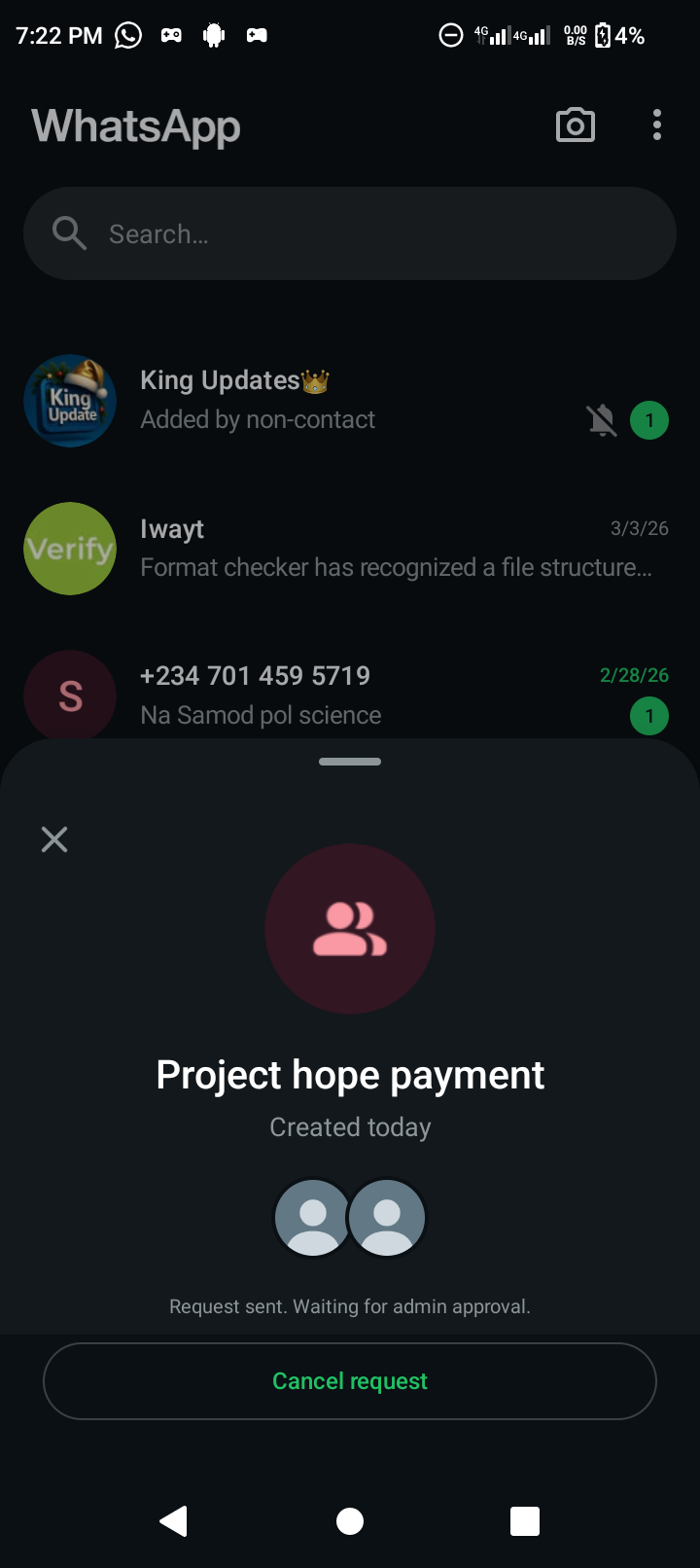Go to the home screen

point(350,1520)
